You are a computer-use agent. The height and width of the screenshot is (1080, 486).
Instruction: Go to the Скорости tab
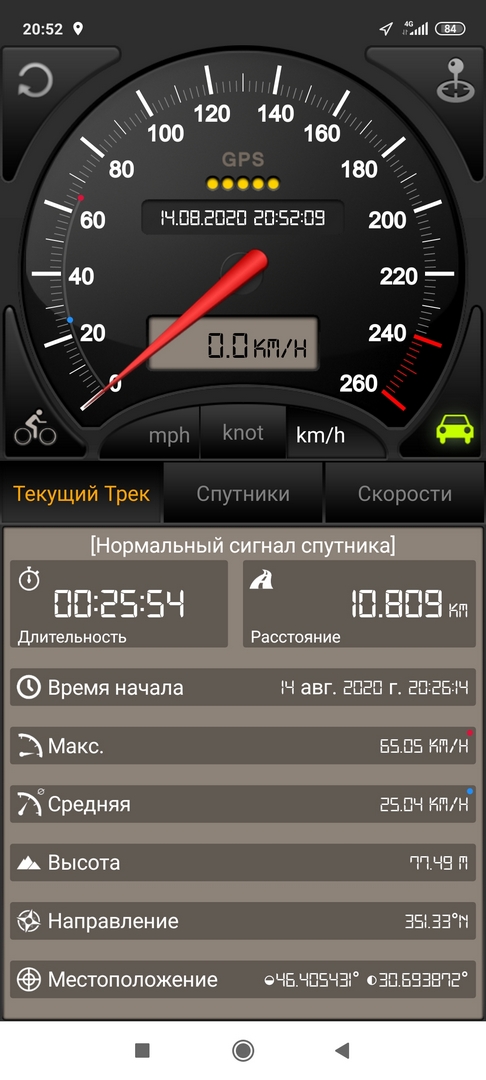tap(405, 494)
